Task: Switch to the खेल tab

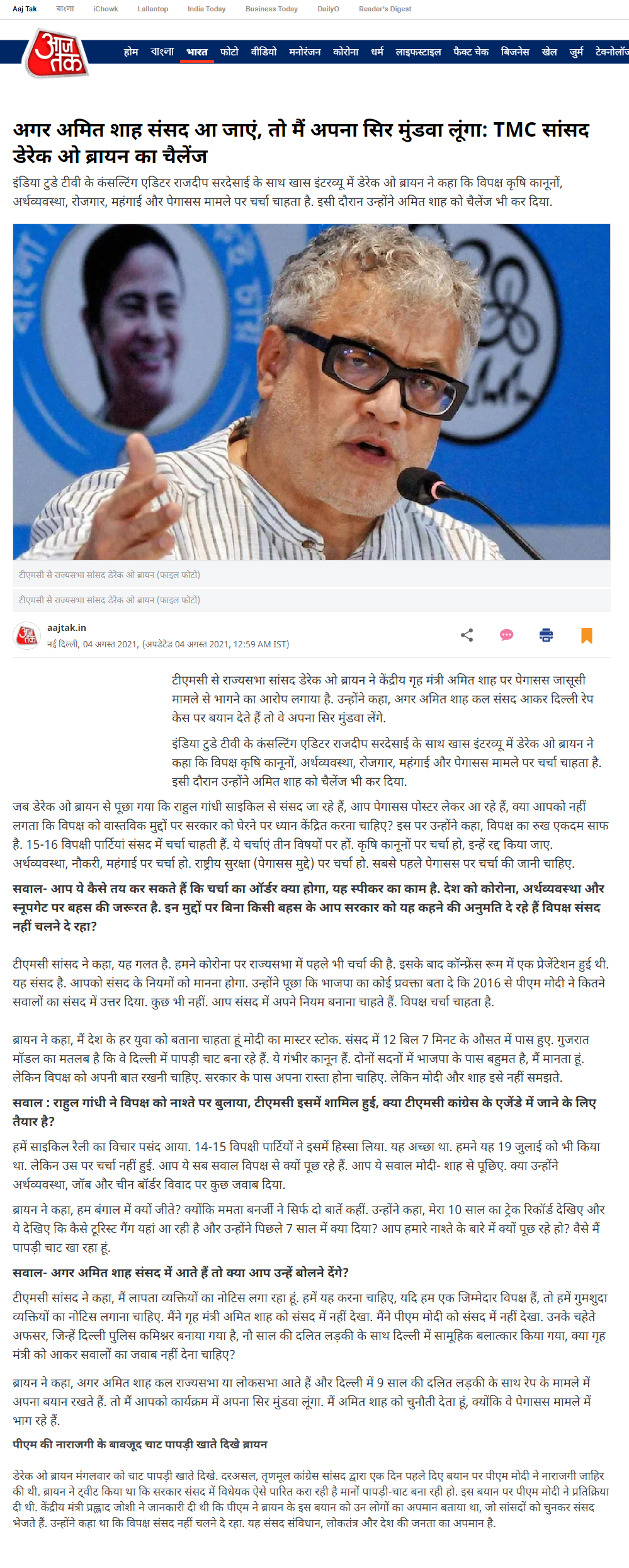Action: [550, 52]
